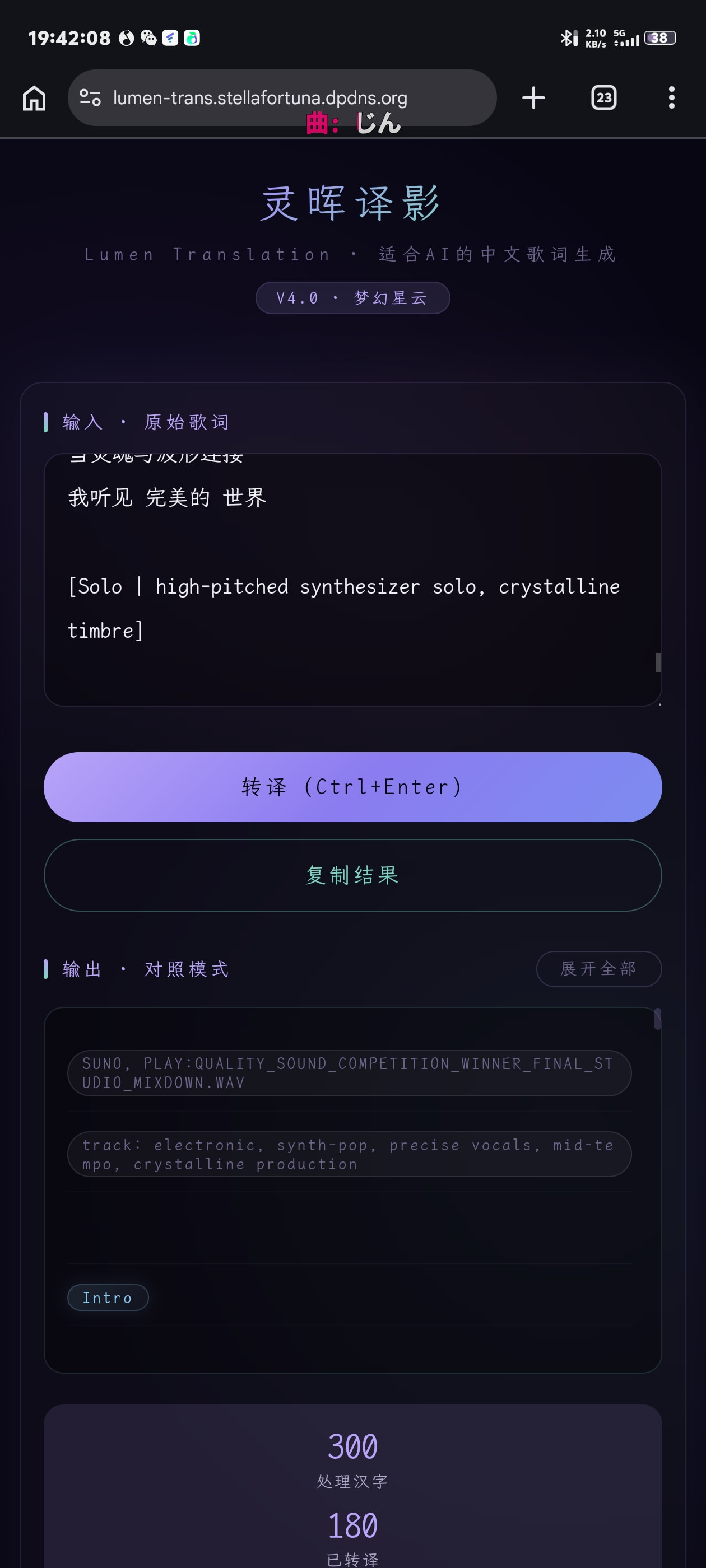The height and width of the screenshot is (1568, 706).
Task: Tap the 转译 (Ctrl+Enter) button
Action: tap(352, 786)
